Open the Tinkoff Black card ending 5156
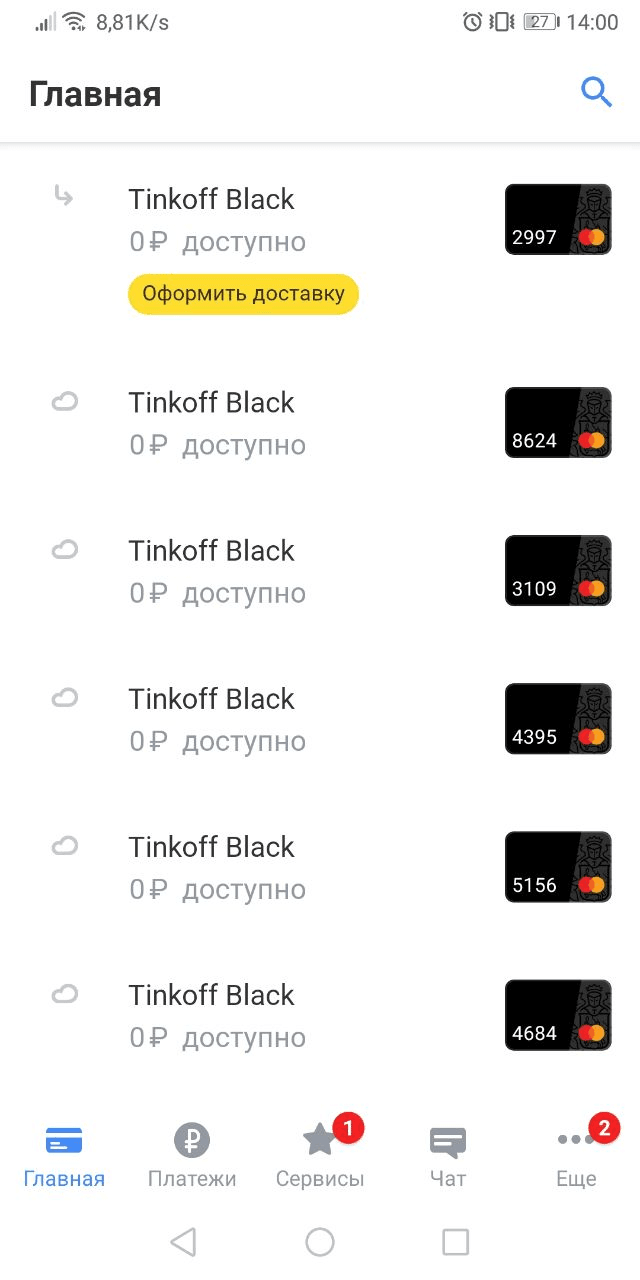 [x=320, y=867]
